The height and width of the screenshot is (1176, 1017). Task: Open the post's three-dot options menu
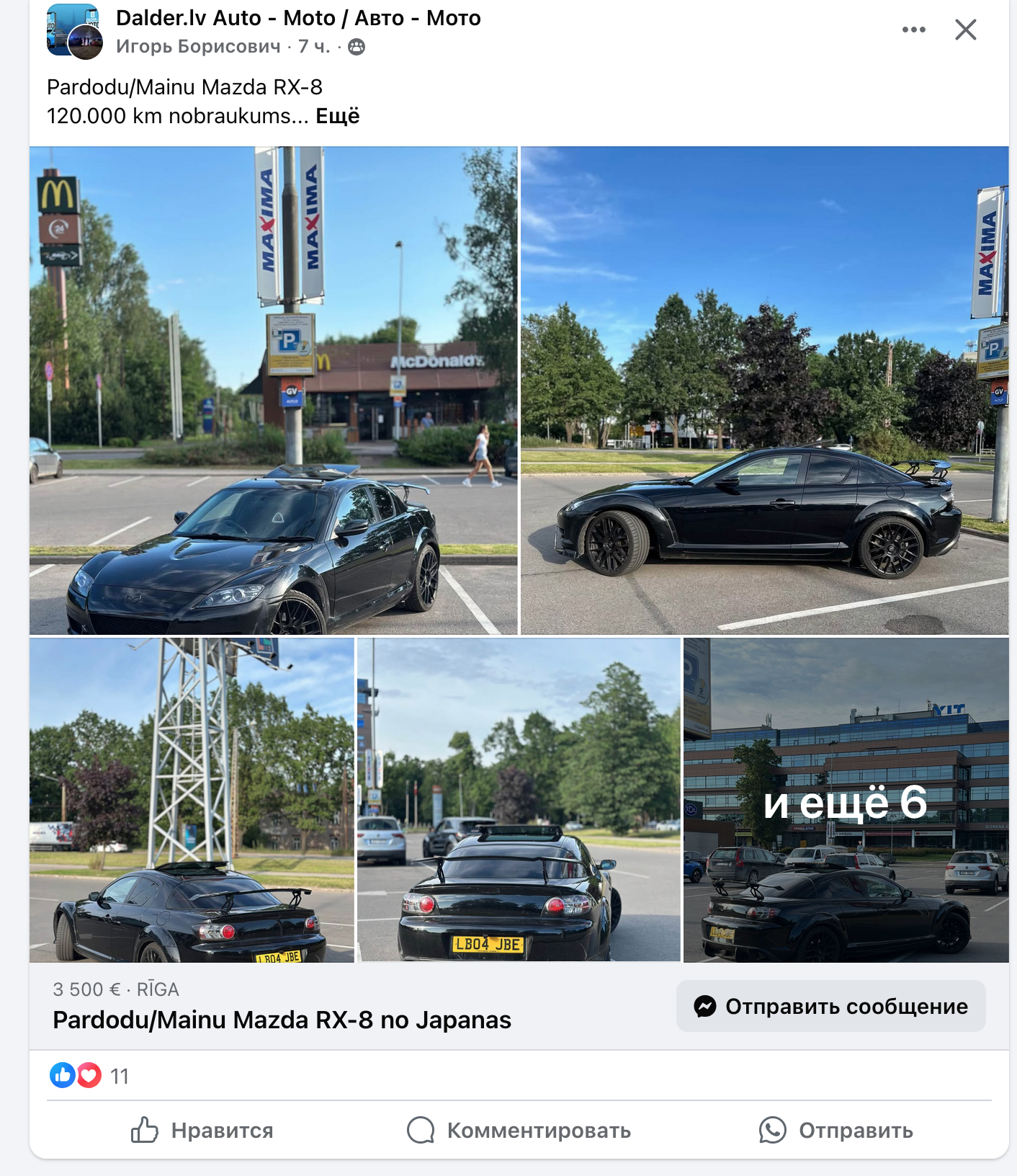(913, 30)
